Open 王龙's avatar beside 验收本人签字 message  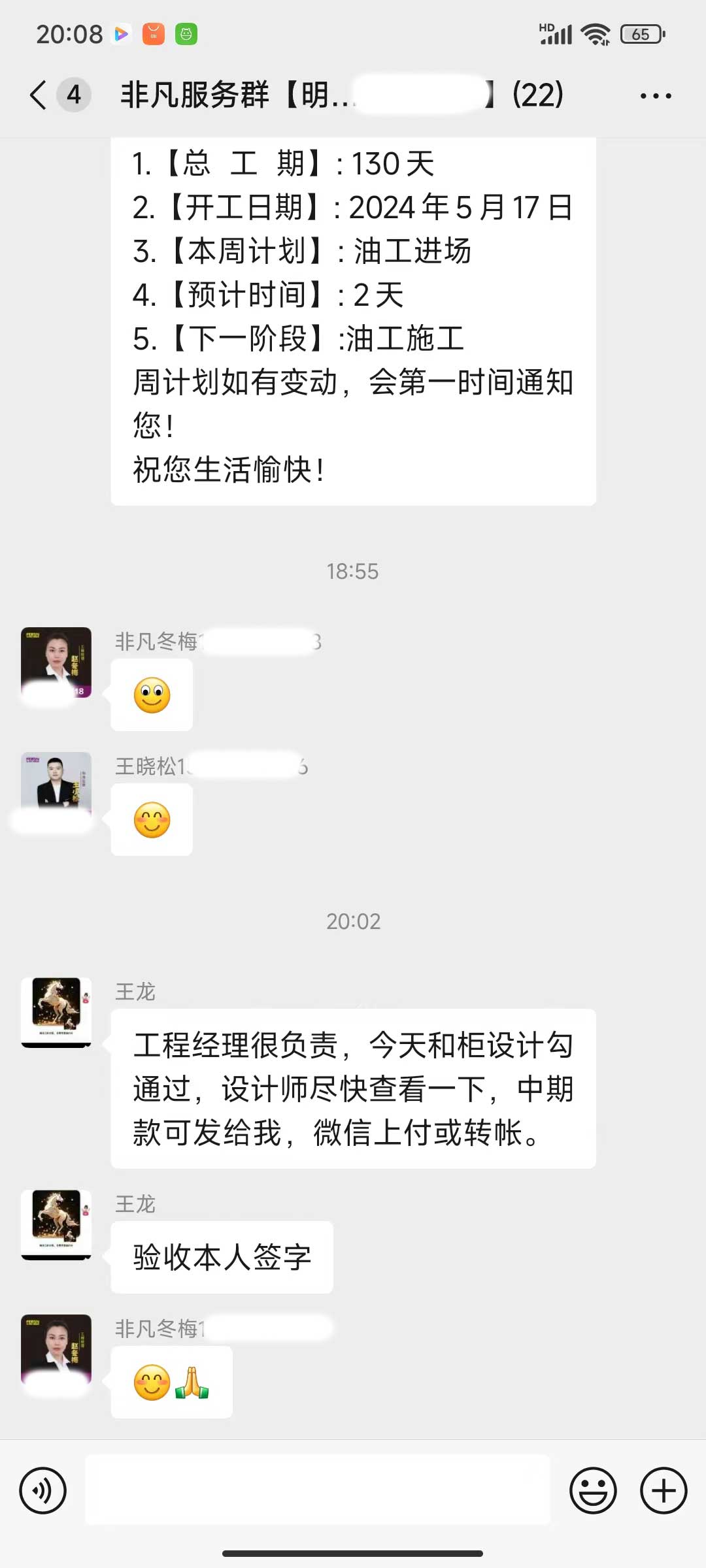coord(56,1224)
